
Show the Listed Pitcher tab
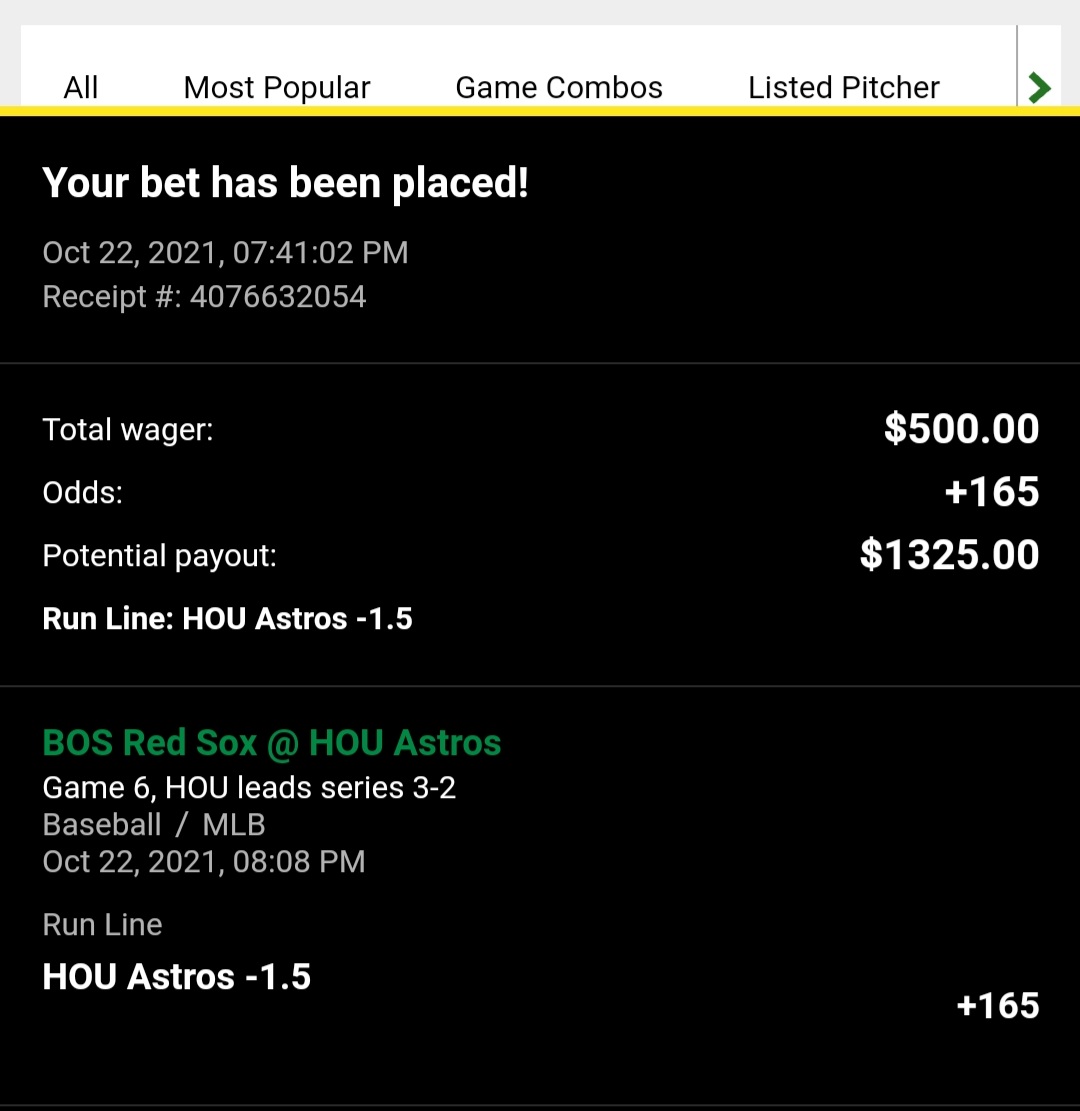(x=843, y=88)
